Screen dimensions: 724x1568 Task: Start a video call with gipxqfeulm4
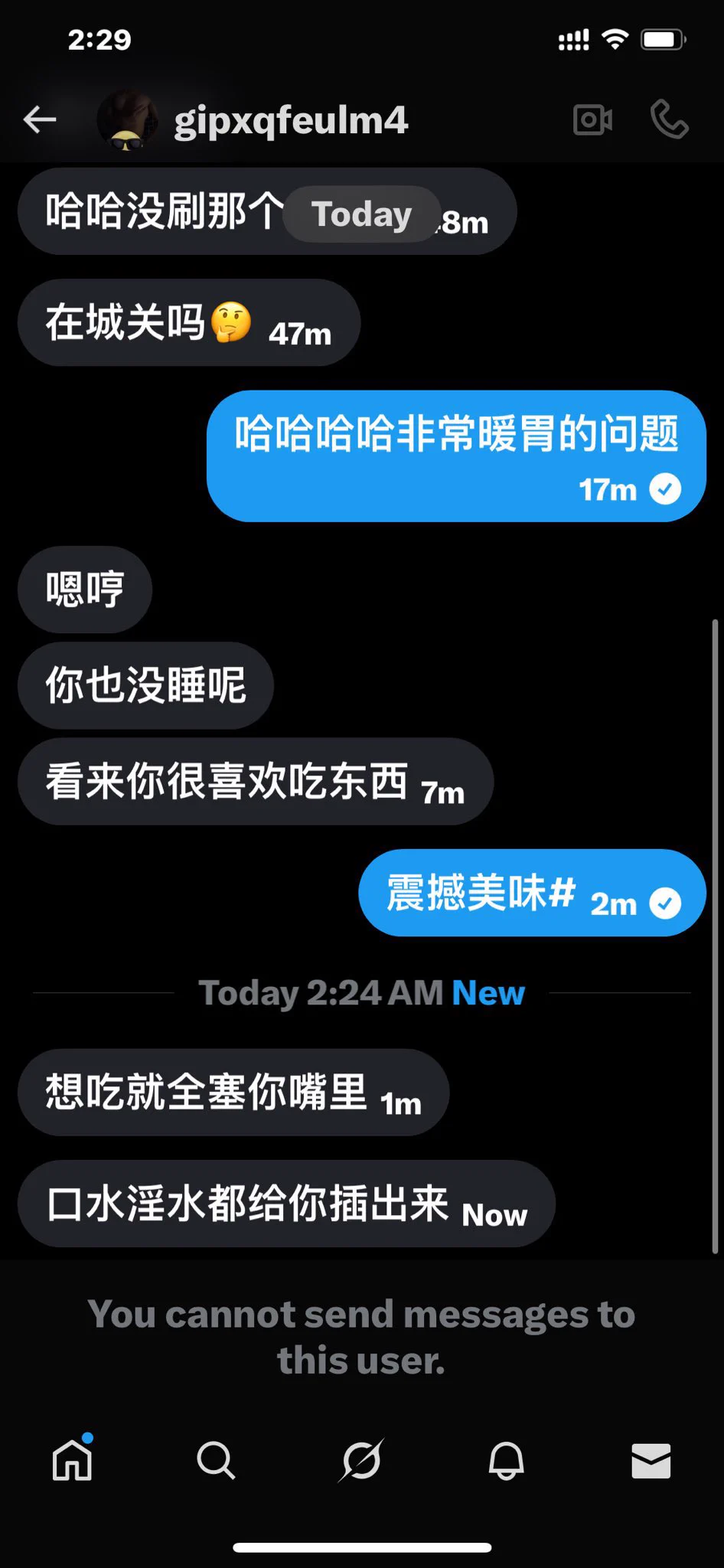[592, 120]
